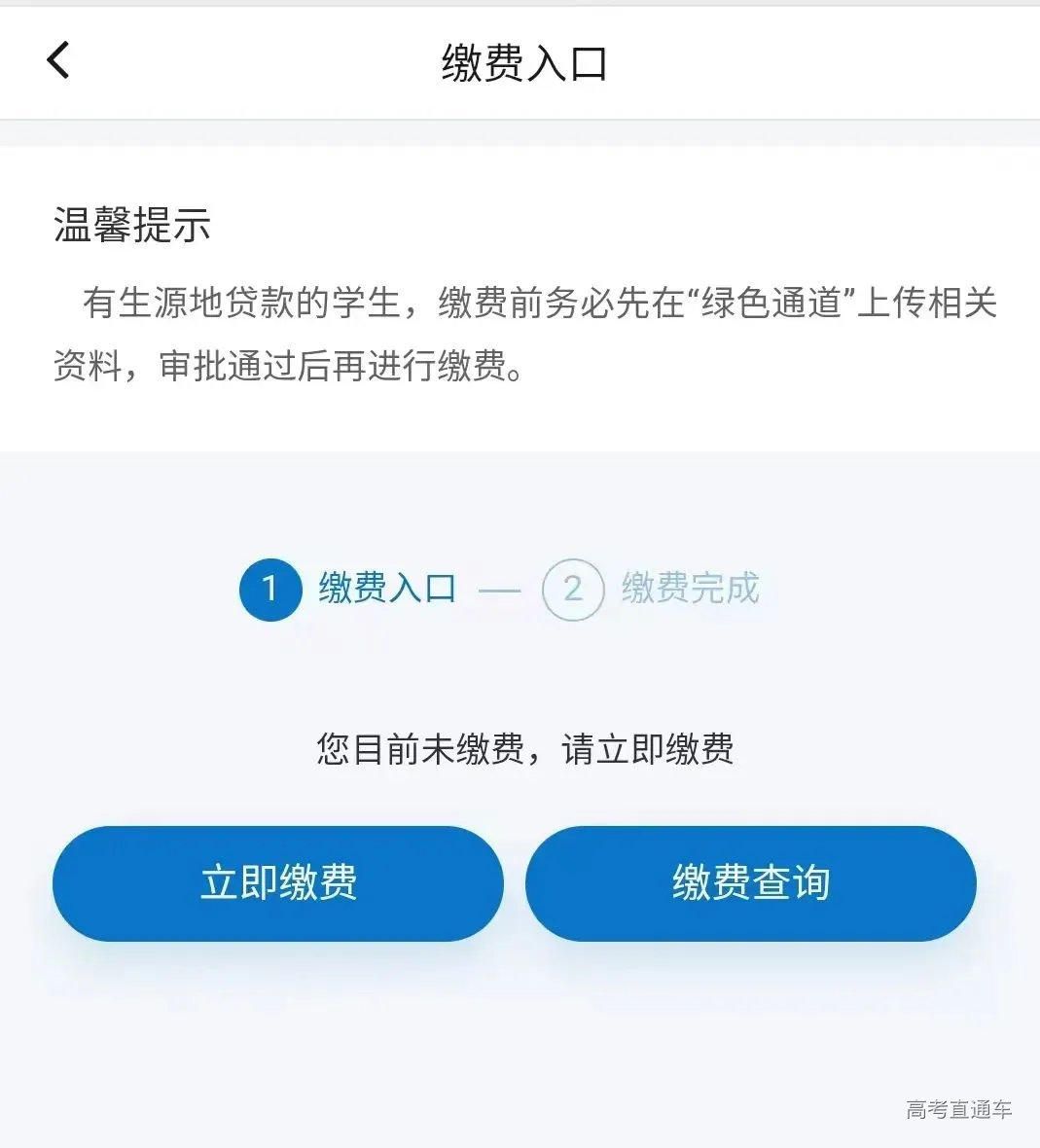This screenshot has height=1148, width=1040.
Task: Tap 立即缴费 to pay now
Action: pos(278,883)
